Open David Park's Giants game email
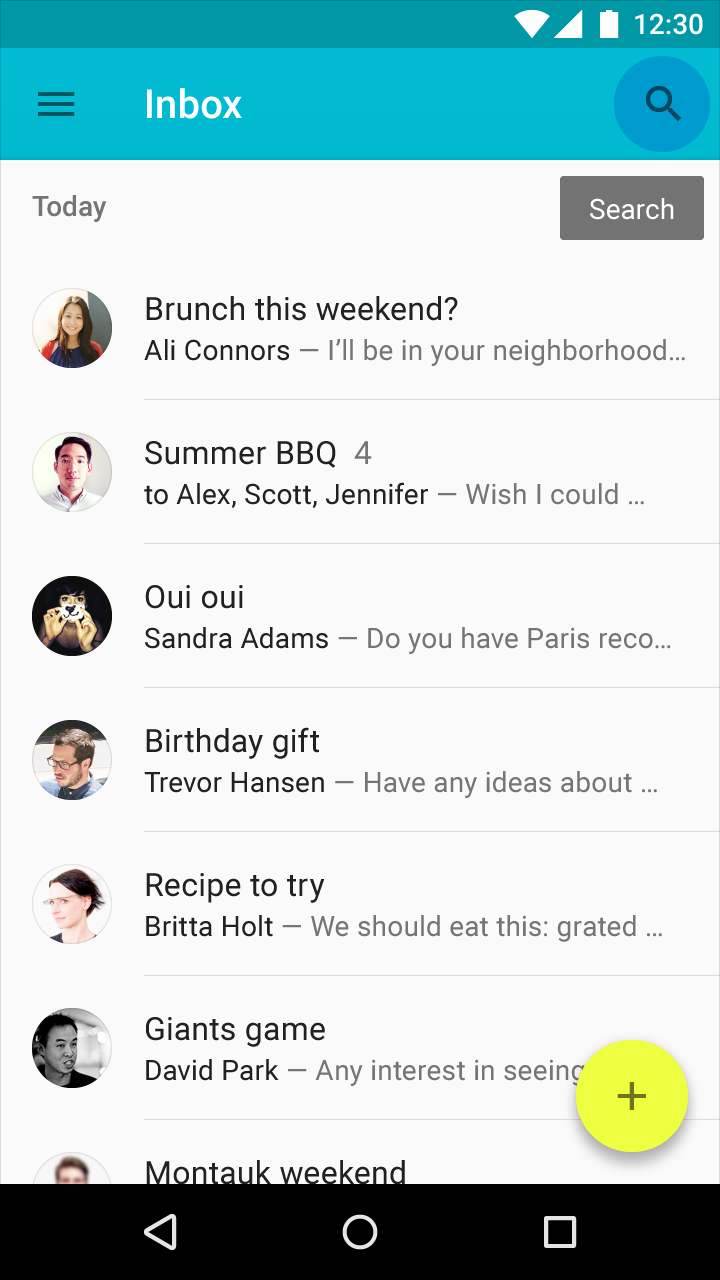The image size is (720, 1280). pos(360,1048)
